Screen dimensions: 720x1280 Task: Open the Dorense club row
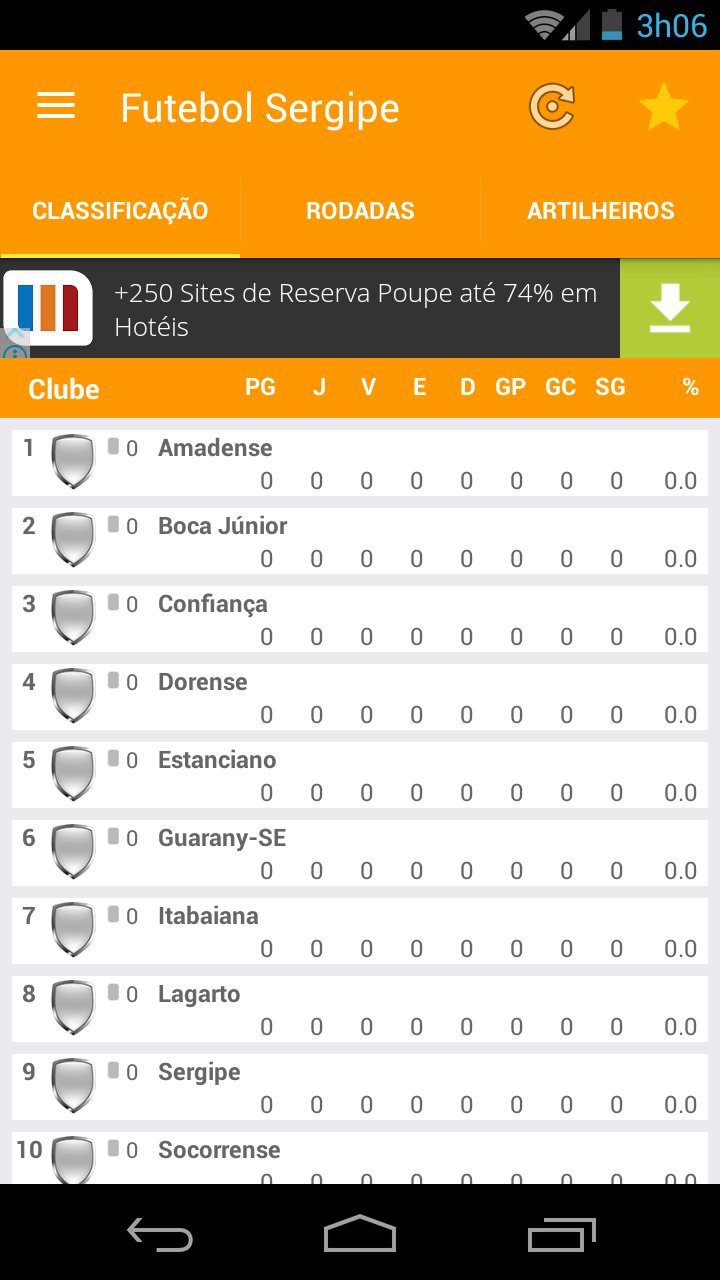click(x=360, y=697)
